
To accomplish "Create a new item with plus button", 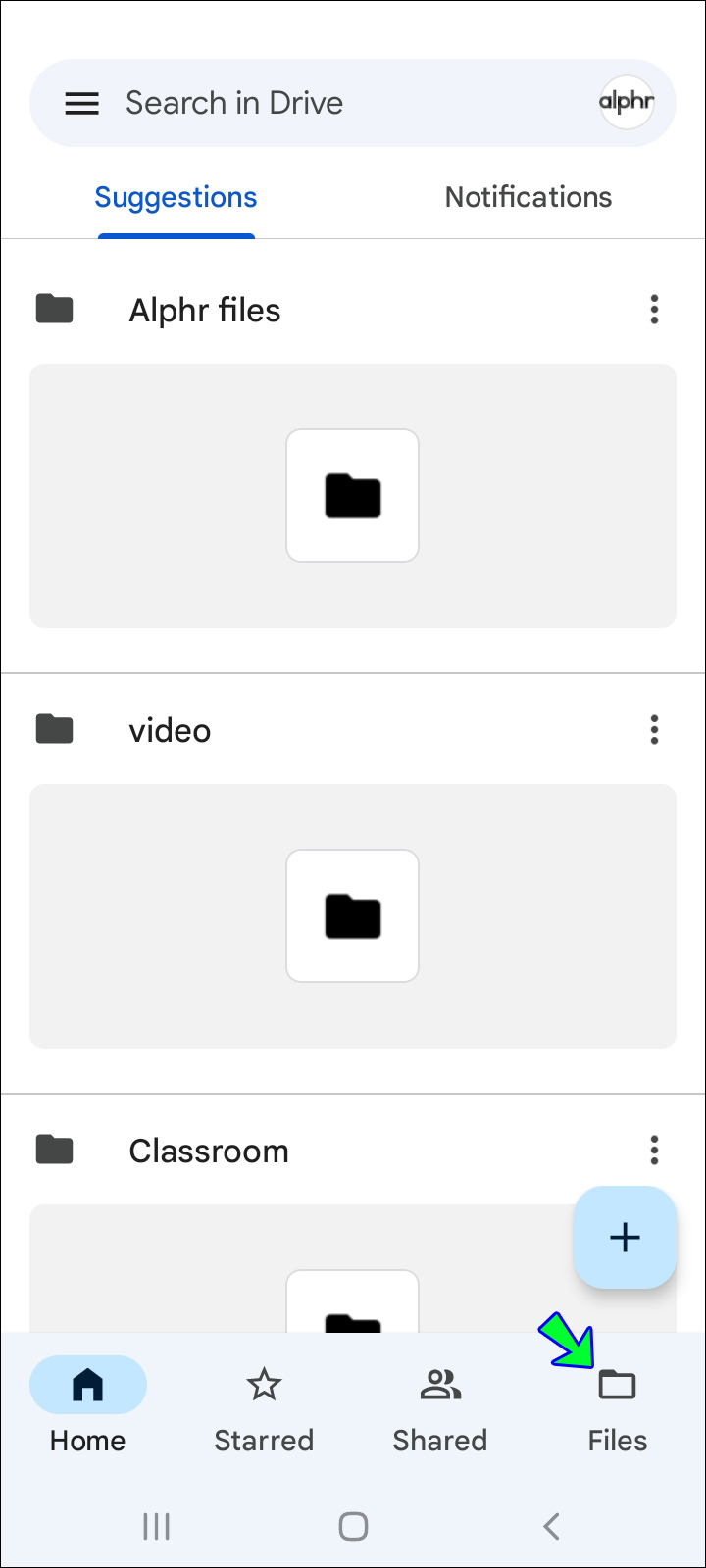I will pyautogui.click(x=625, y=1237).
